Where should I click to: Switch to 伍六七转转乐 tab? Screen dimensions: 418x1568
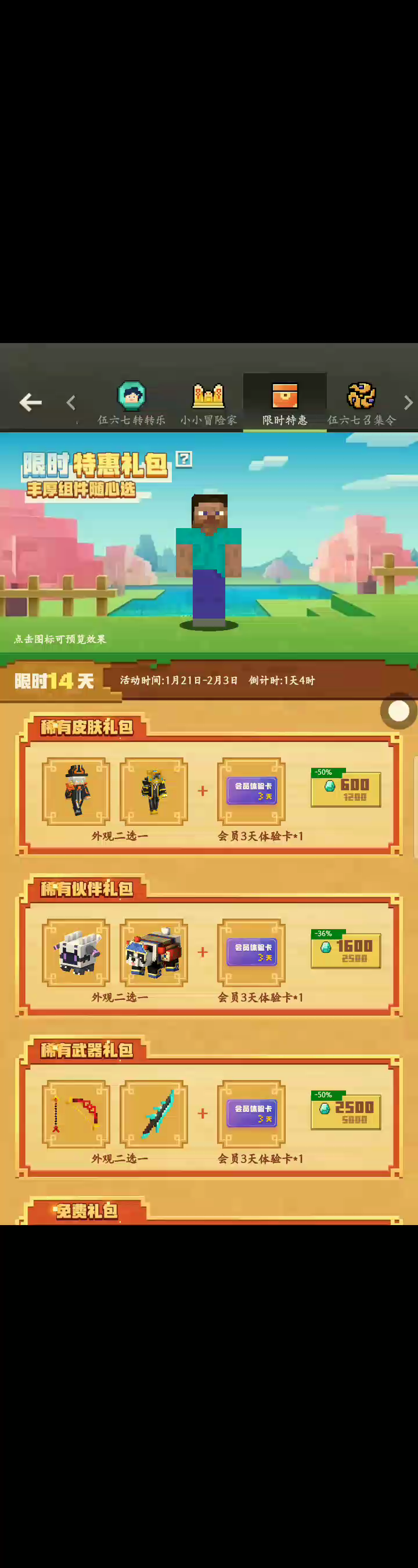click(132, 403)
